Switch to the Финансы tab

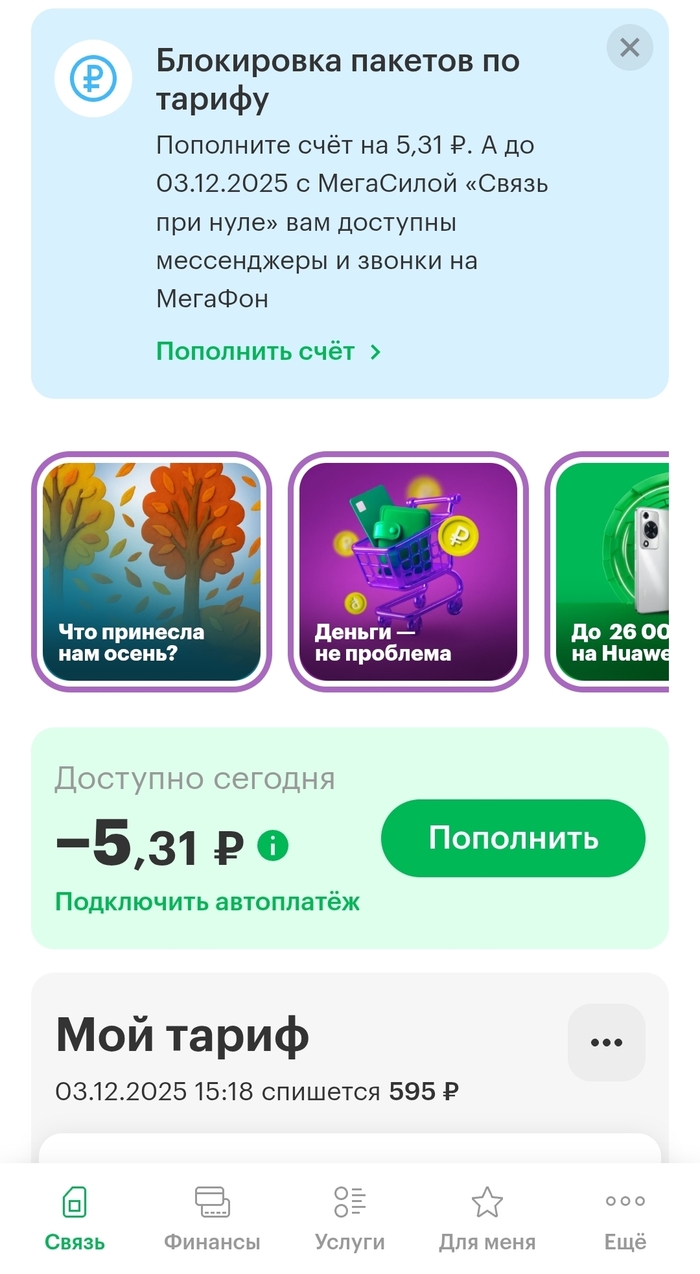212,1218
